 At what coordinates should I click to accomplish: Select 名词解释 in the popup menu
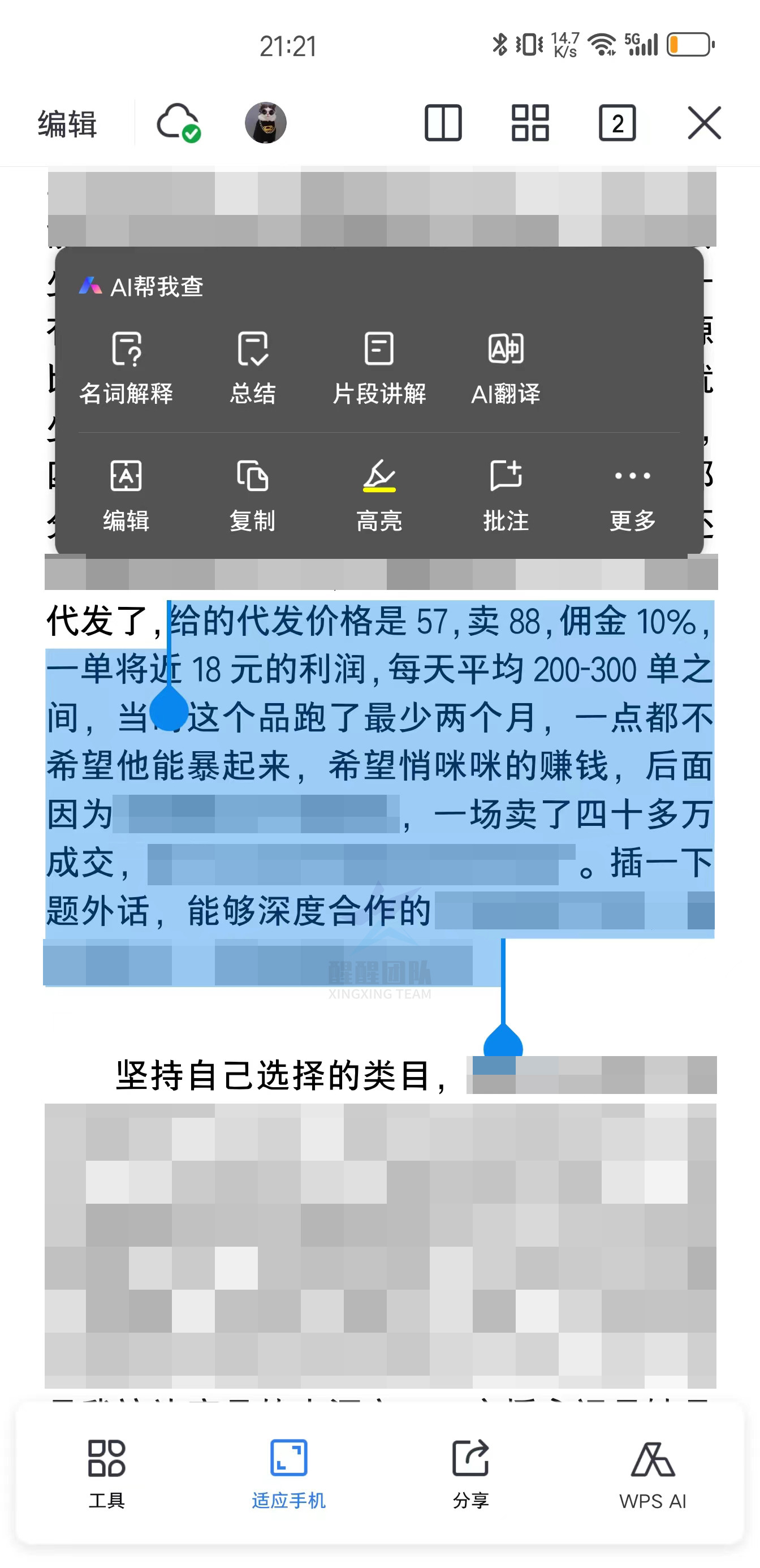tap(126, 368)
